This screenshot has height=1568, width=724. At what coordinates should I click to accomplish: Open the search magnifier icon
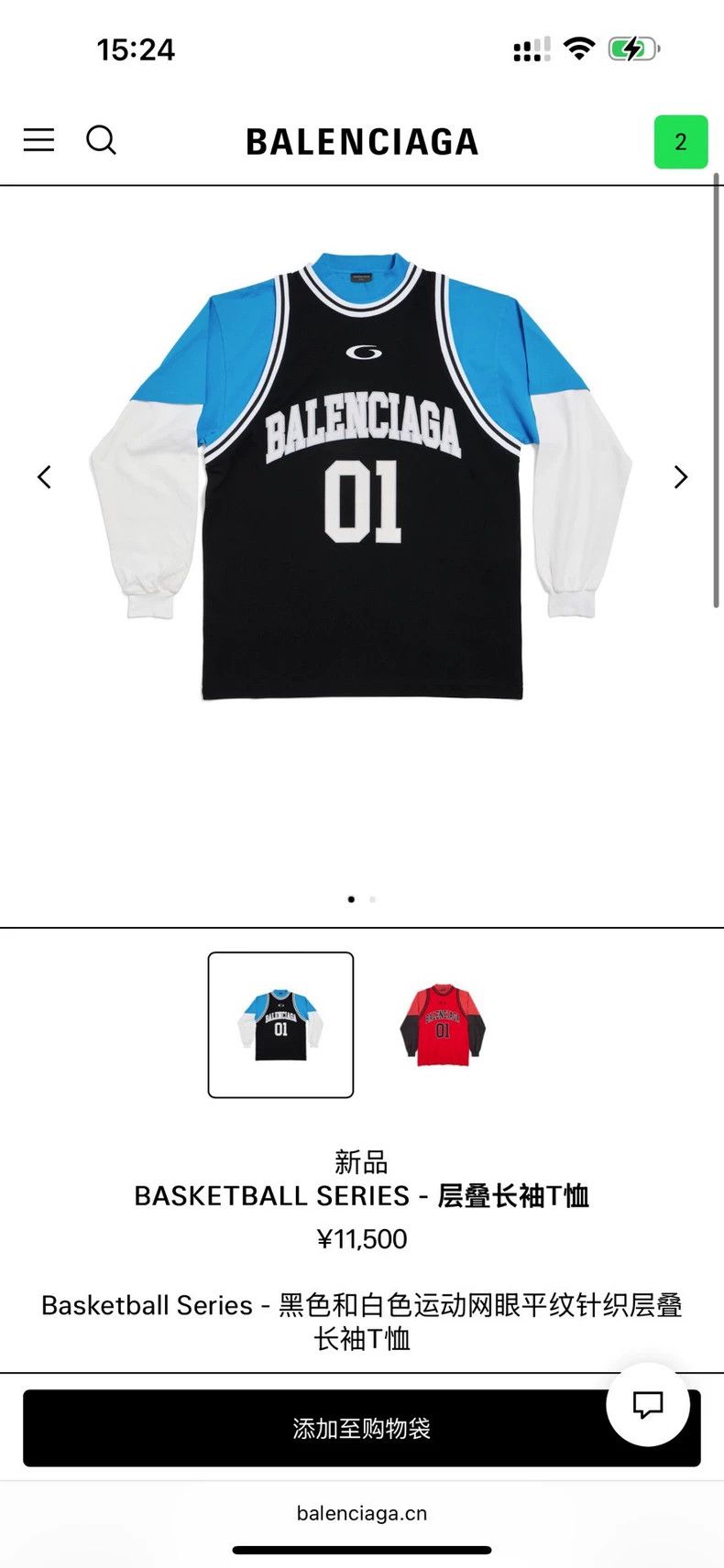[101, 140]
